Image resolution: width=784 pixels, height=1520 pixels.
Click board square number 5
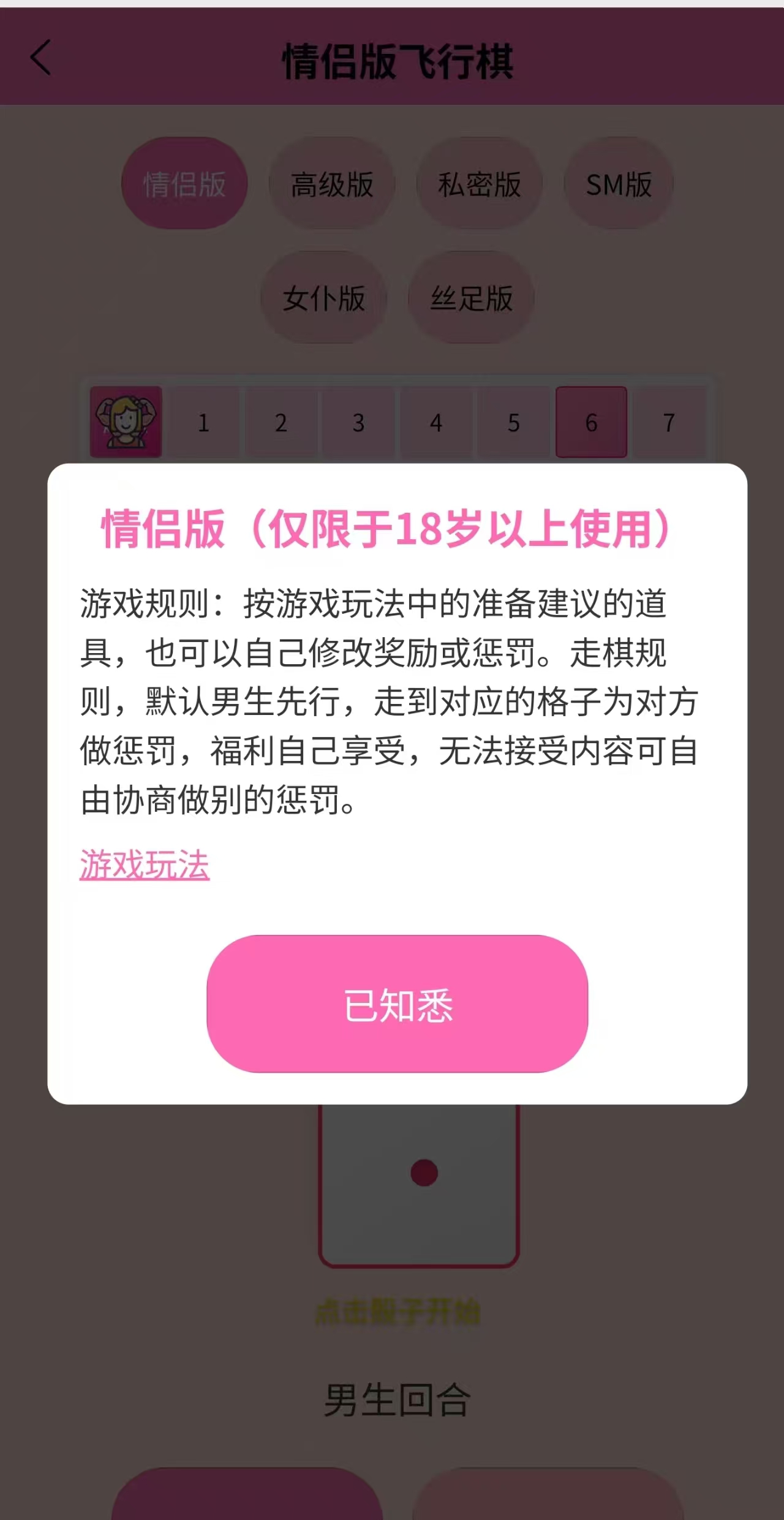point(513,423)
